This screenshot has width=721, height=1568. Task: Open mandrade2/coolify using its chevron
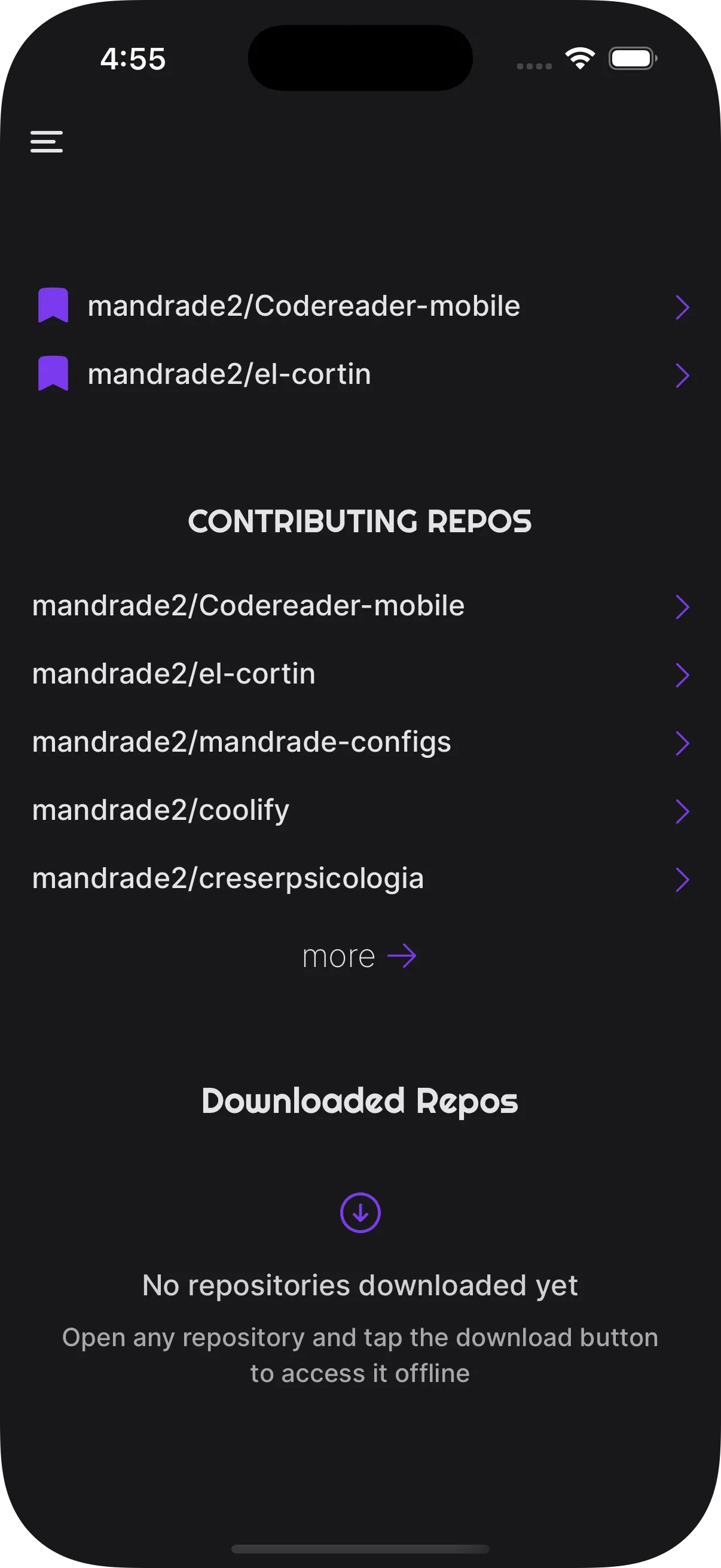682,811
